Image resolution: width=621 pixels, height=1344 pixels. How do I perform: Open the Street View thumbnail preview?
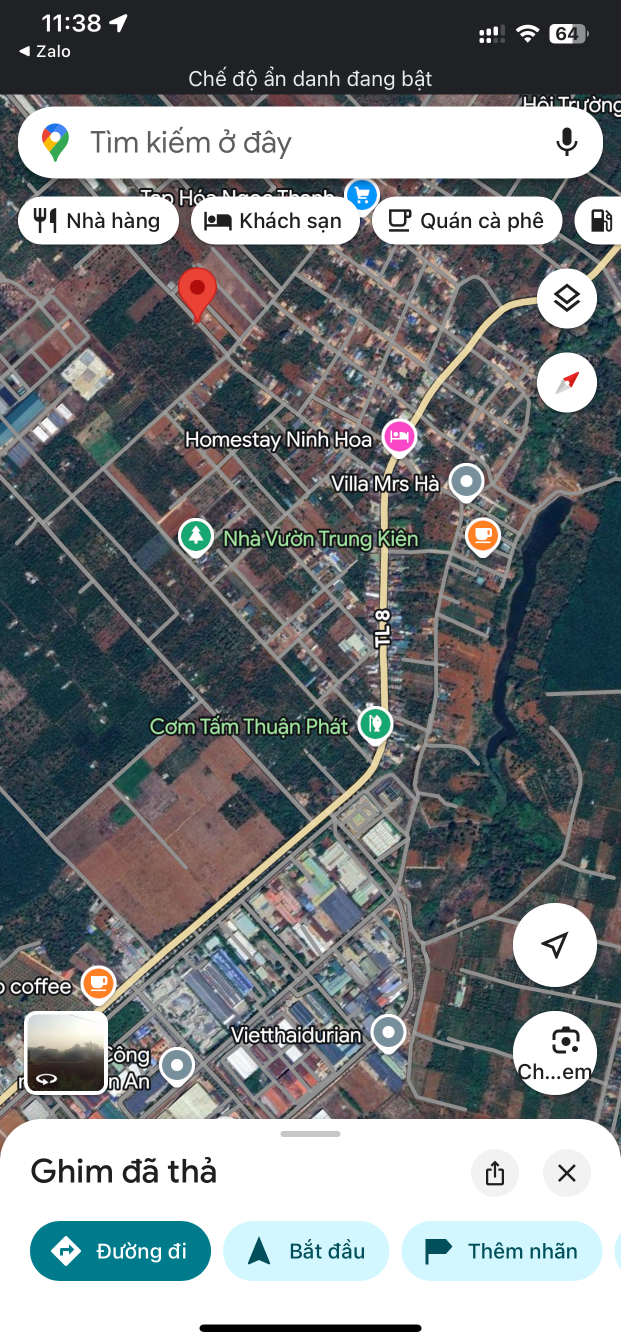[x=66, y=1052]
